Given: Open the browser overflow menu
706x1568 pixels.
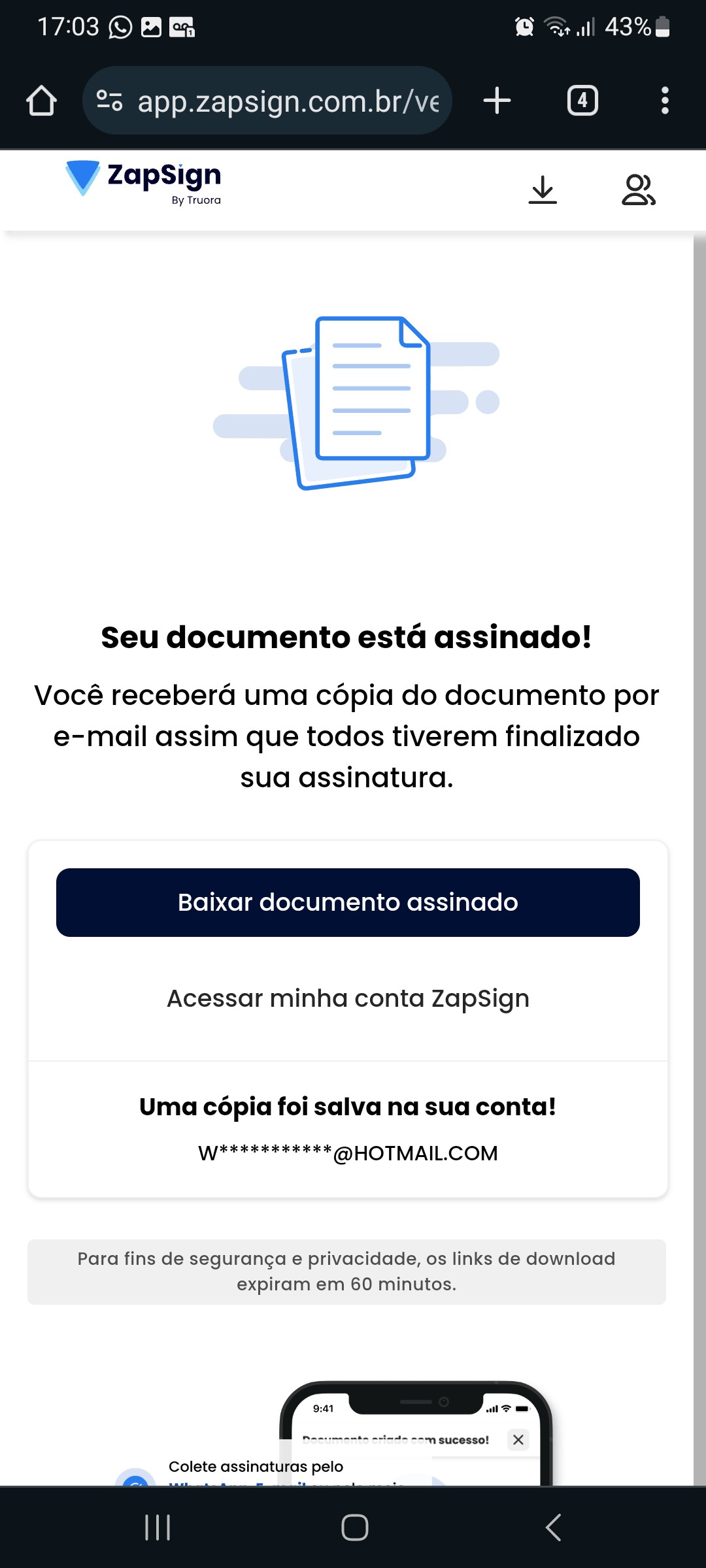Looking at the screenshot, I should (665, 101).
